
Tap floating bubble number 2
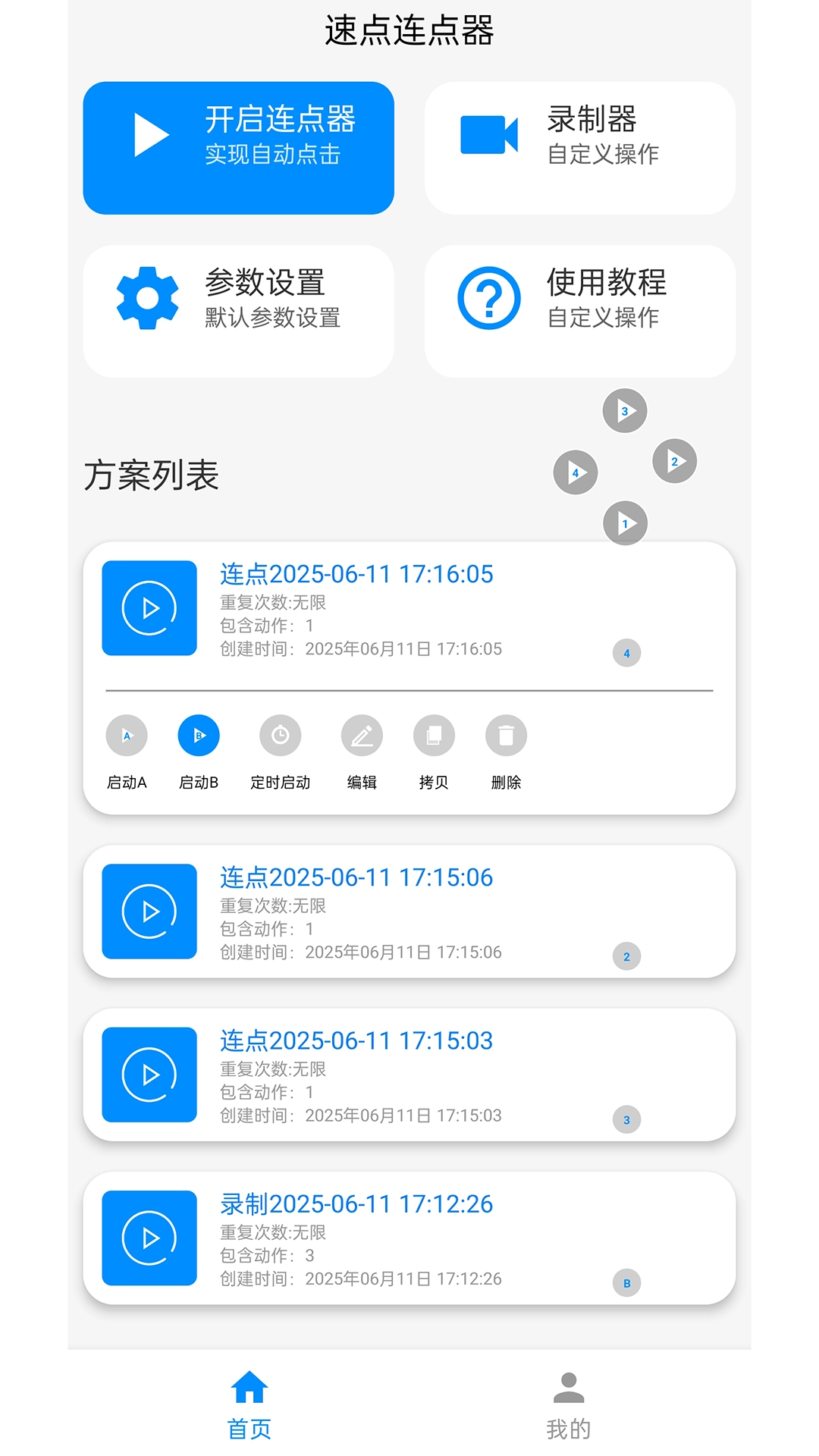pyautogui.click(x=675, y=460)
